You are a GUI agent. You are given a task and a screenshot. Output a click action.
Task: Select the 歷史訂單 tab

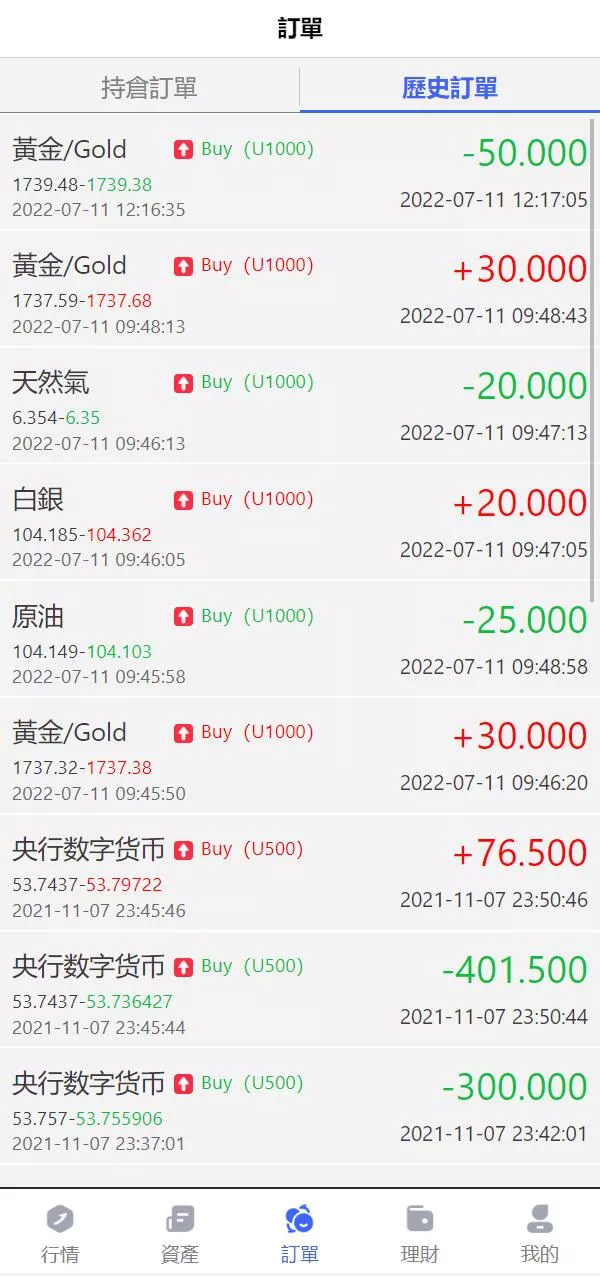(449, 87)
